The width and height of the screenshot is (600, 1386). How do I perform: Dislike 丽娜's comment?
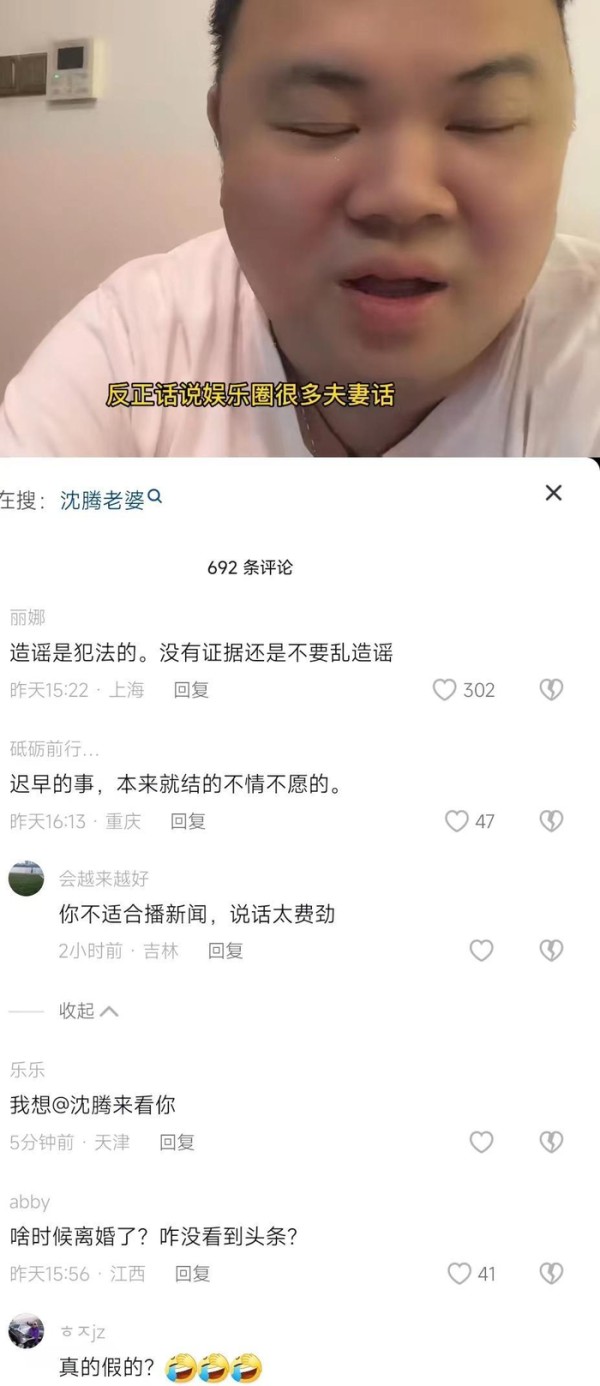point(551,690)
